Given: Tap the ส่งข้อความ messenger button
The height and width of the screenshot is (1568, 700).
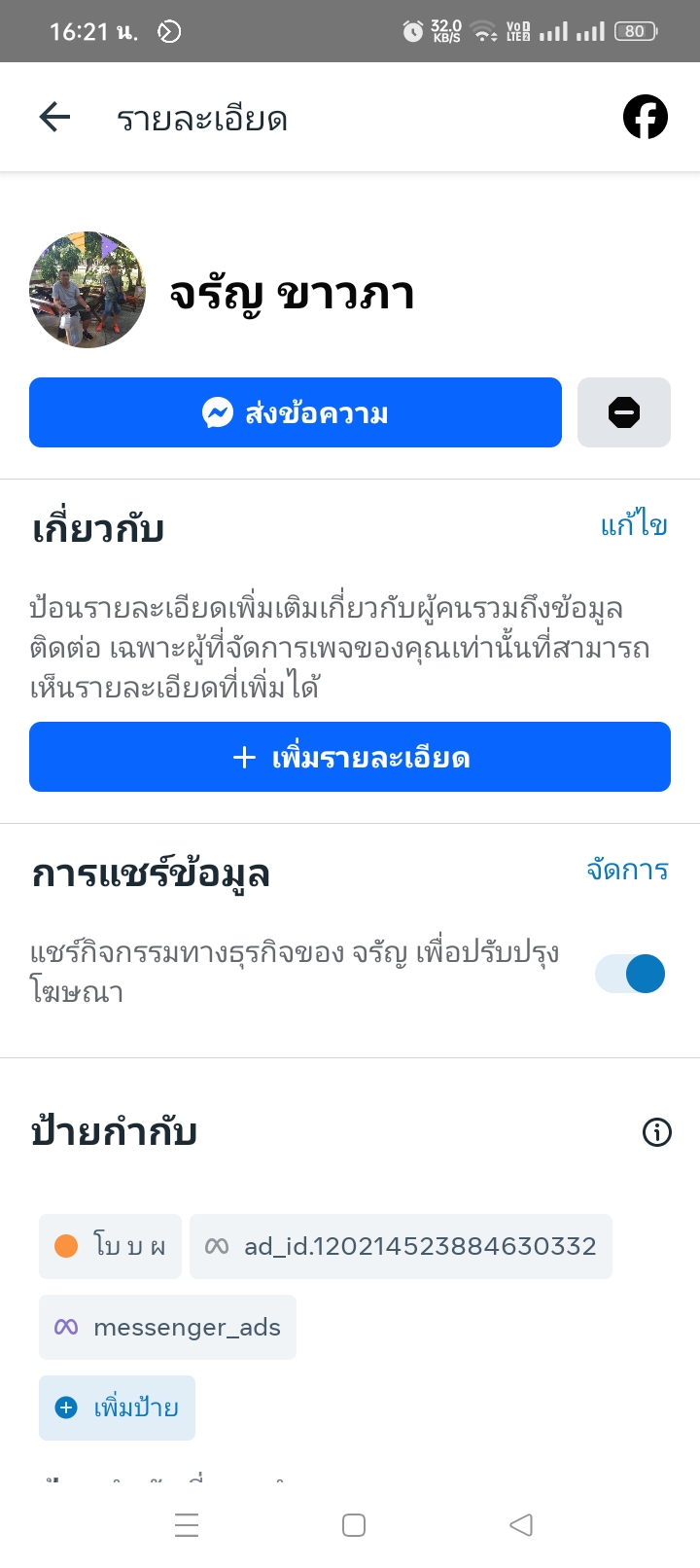Looking at the screenshot, I should click(x=296, y=412).
